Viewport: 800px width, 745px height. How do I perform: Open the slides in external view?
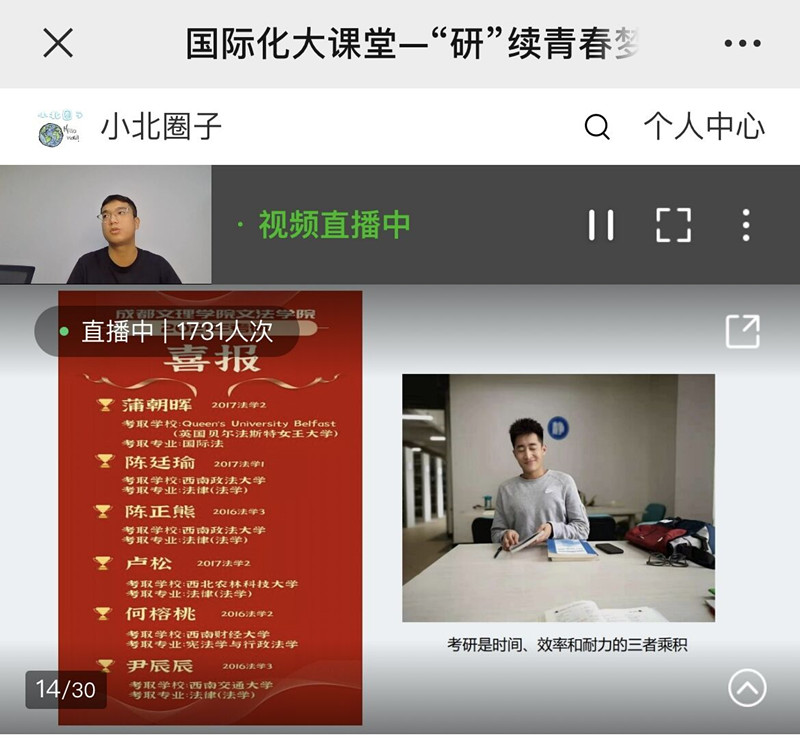tap(742, 331)
